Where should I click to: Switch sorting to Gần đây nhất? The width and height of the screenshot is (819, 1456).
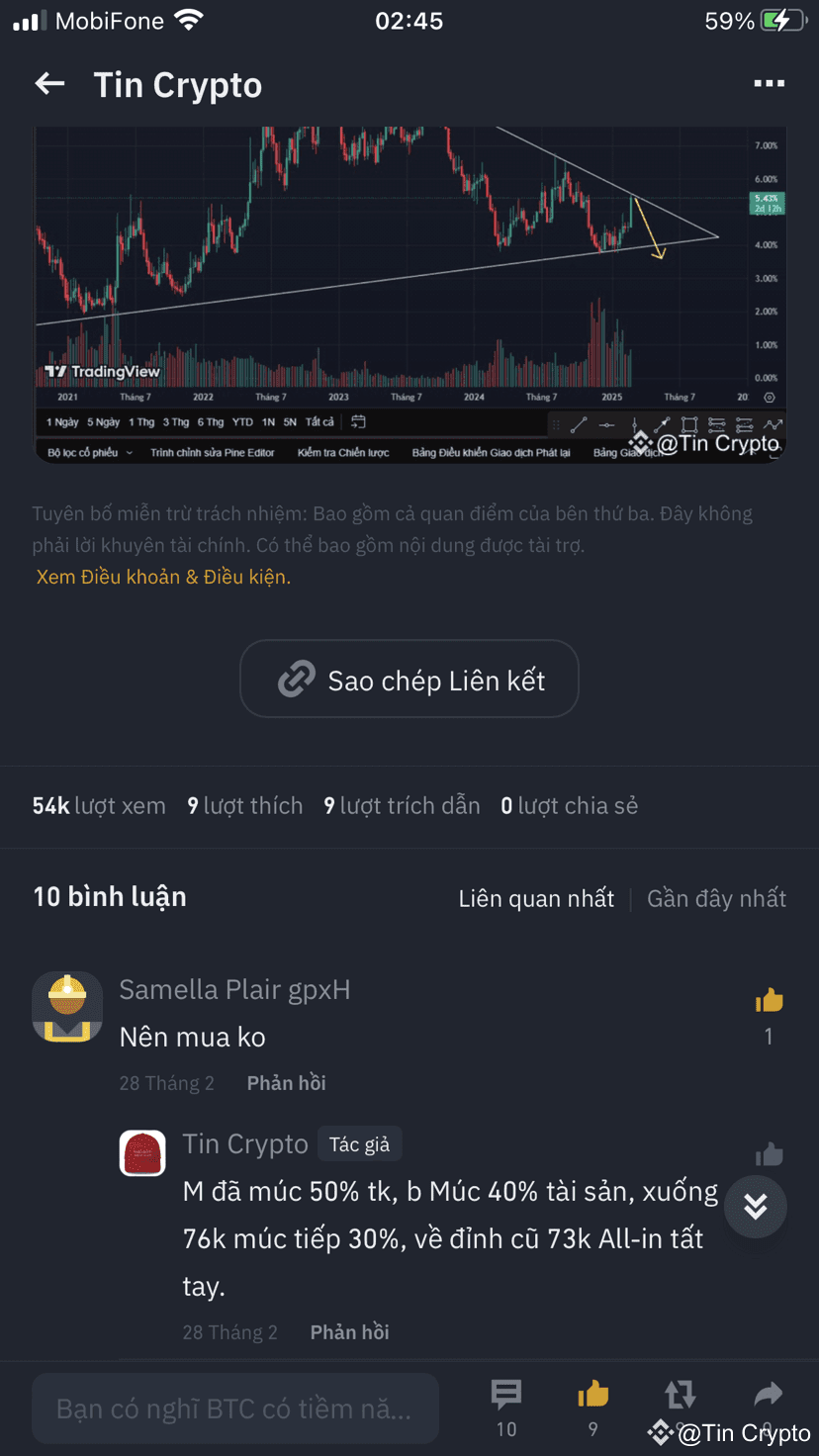click(x=716, y=898)
